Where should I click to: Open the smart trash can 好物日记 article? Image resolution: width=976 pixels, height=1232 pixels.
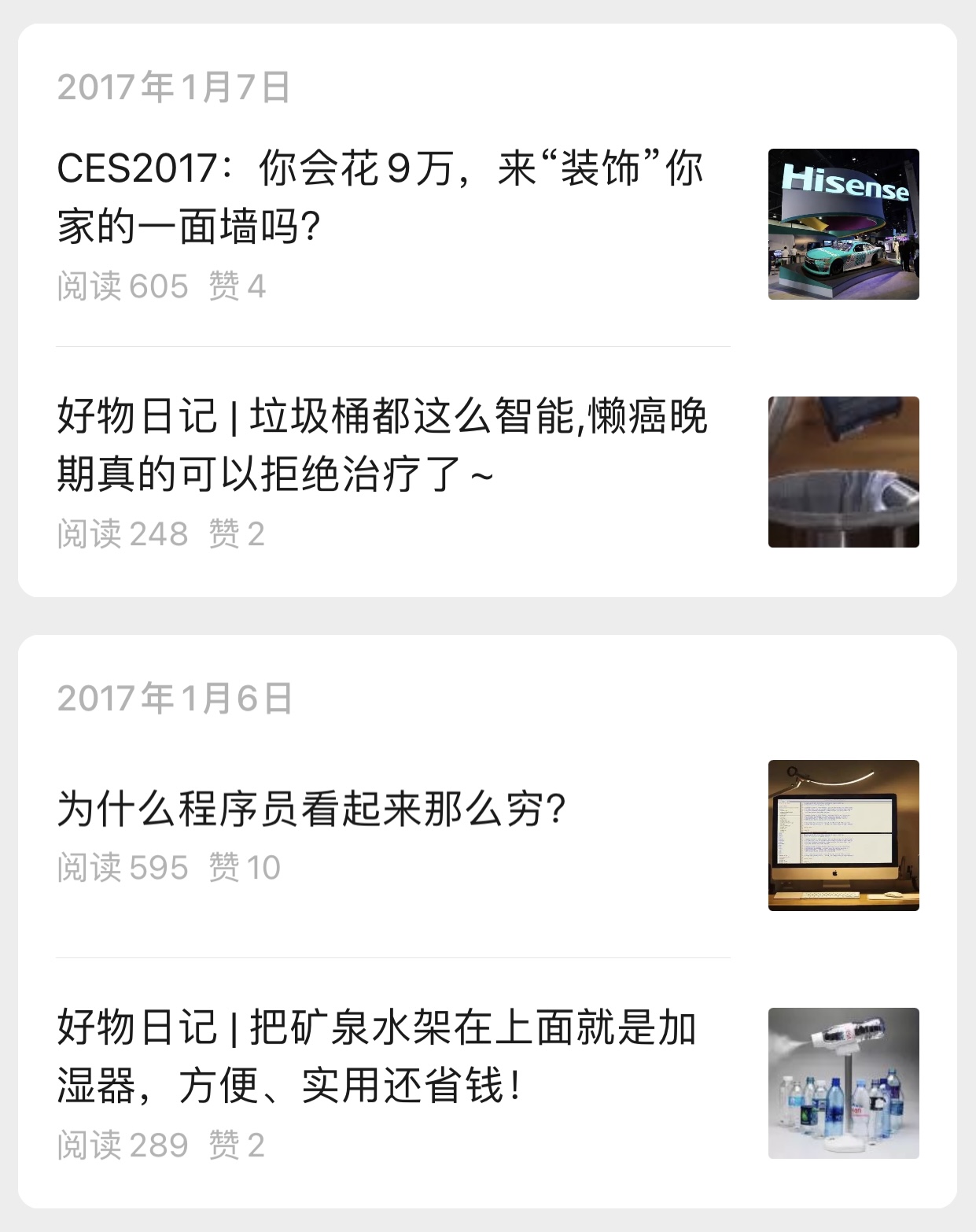382,445
